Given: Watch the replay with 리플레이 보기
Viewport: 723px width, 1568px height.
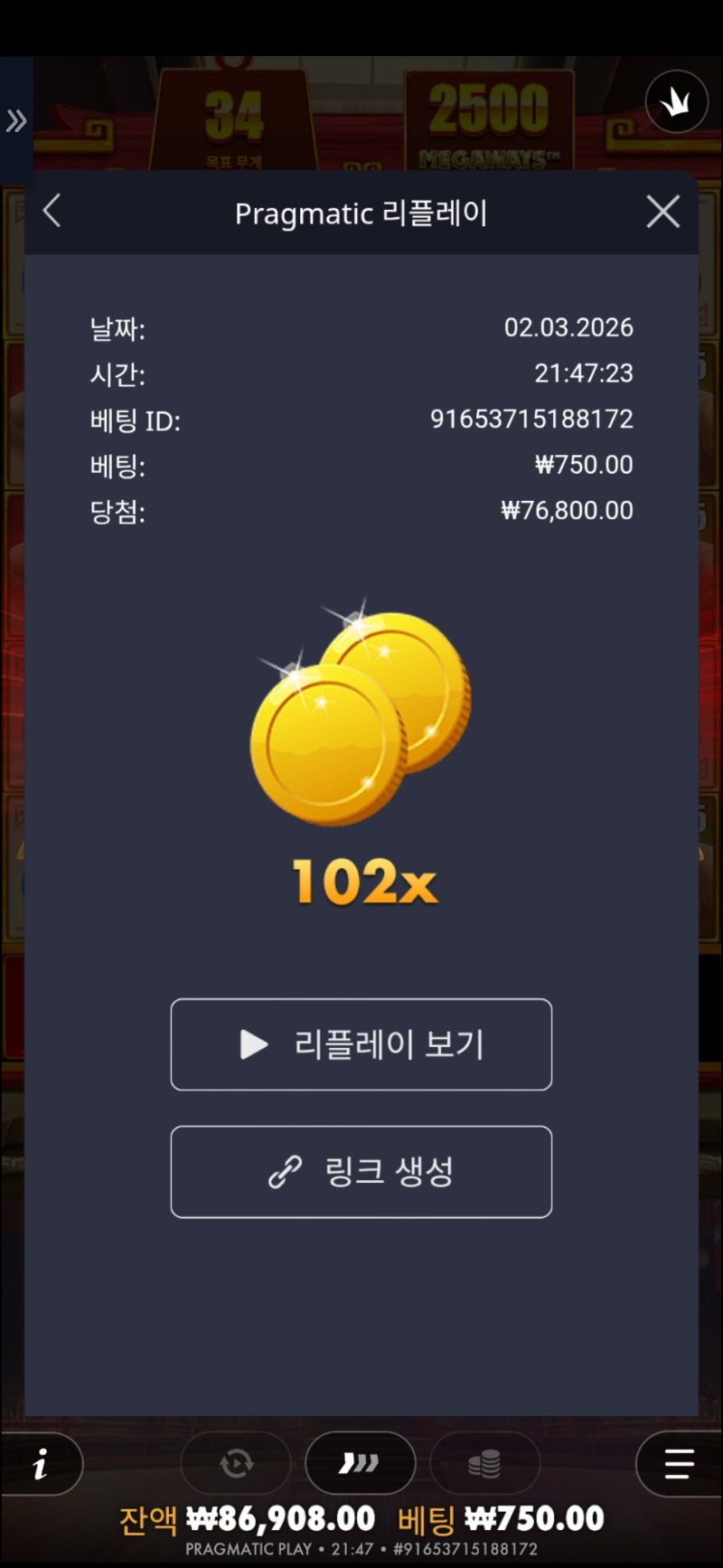Looking at the screenshot, I should click(361, 1044).
